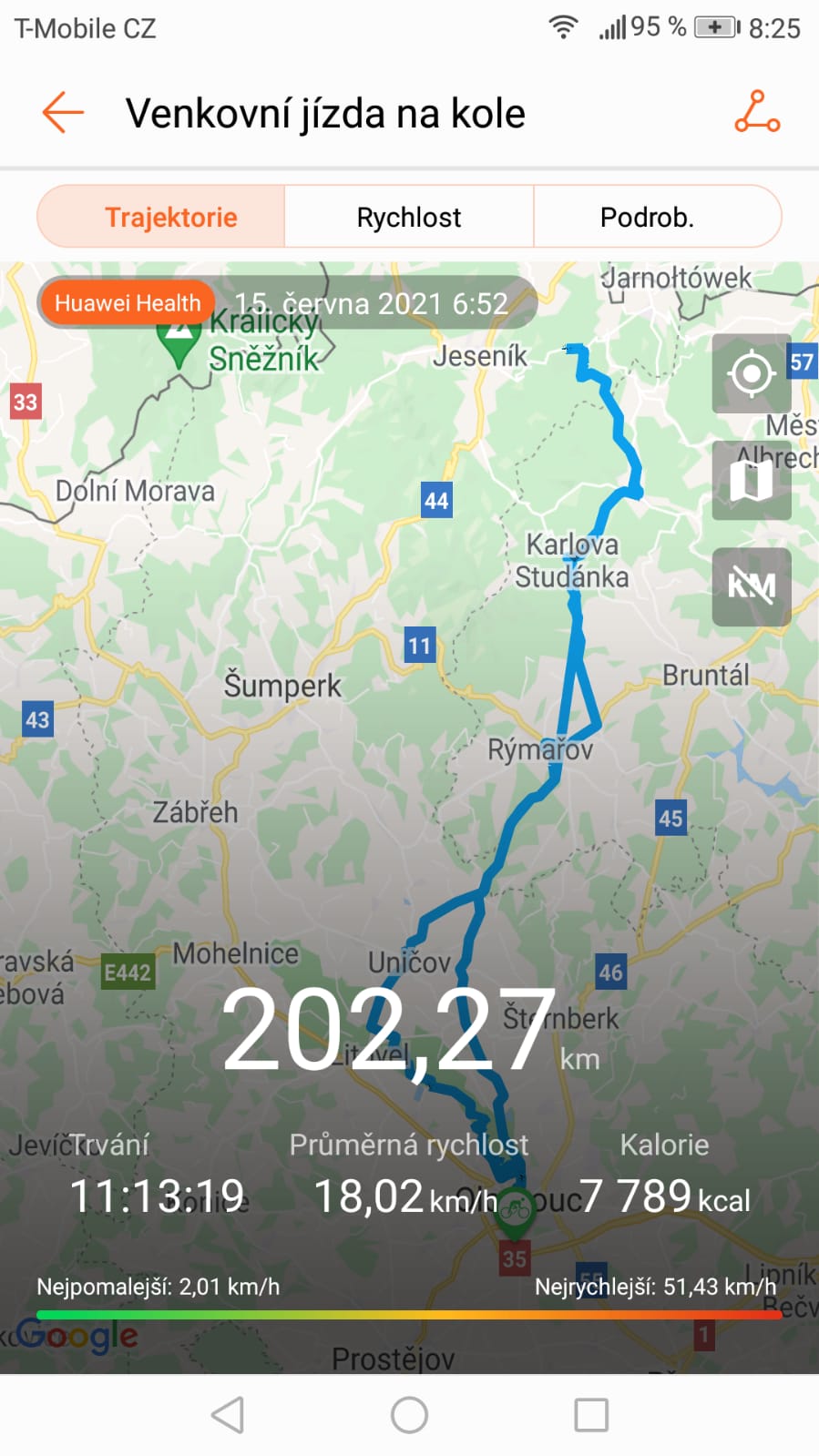Viewport: 819px width, 1456px height.
Task: Tap the system back button
Action: click(228, 1415)
